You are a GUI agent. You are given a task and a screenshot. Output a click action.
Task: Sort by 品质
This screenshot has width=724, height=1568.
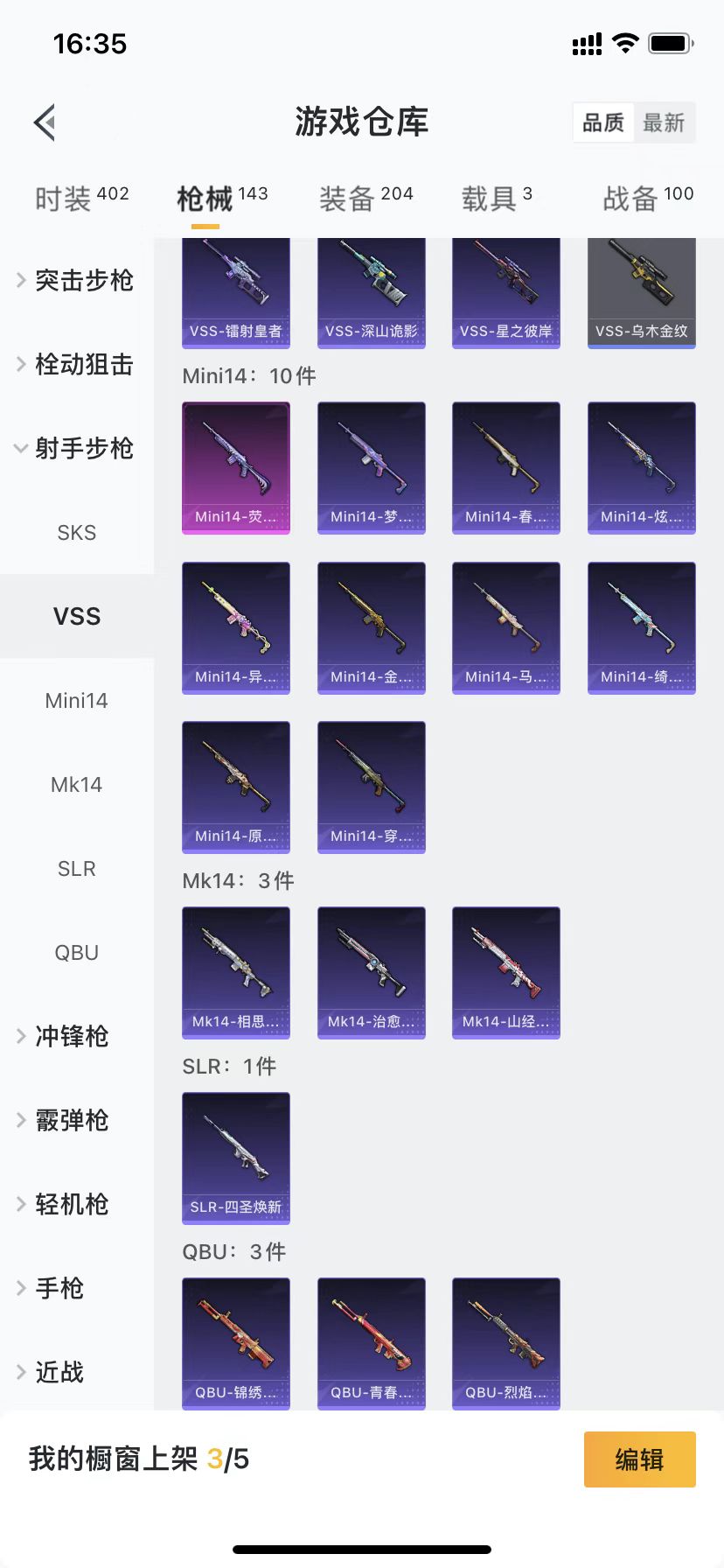tap(603, 122)
